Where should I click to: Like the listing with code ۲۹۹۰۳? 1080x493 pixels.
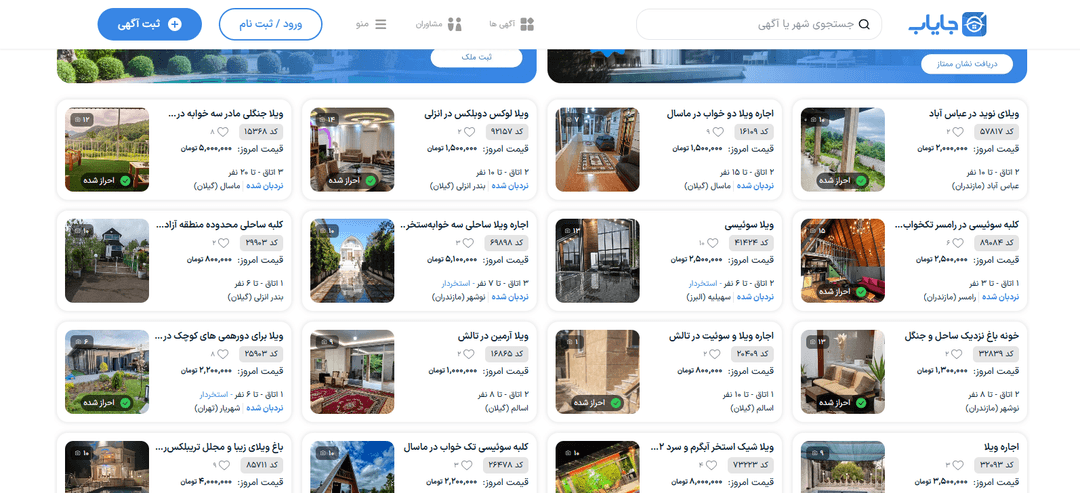pos(222,243)
